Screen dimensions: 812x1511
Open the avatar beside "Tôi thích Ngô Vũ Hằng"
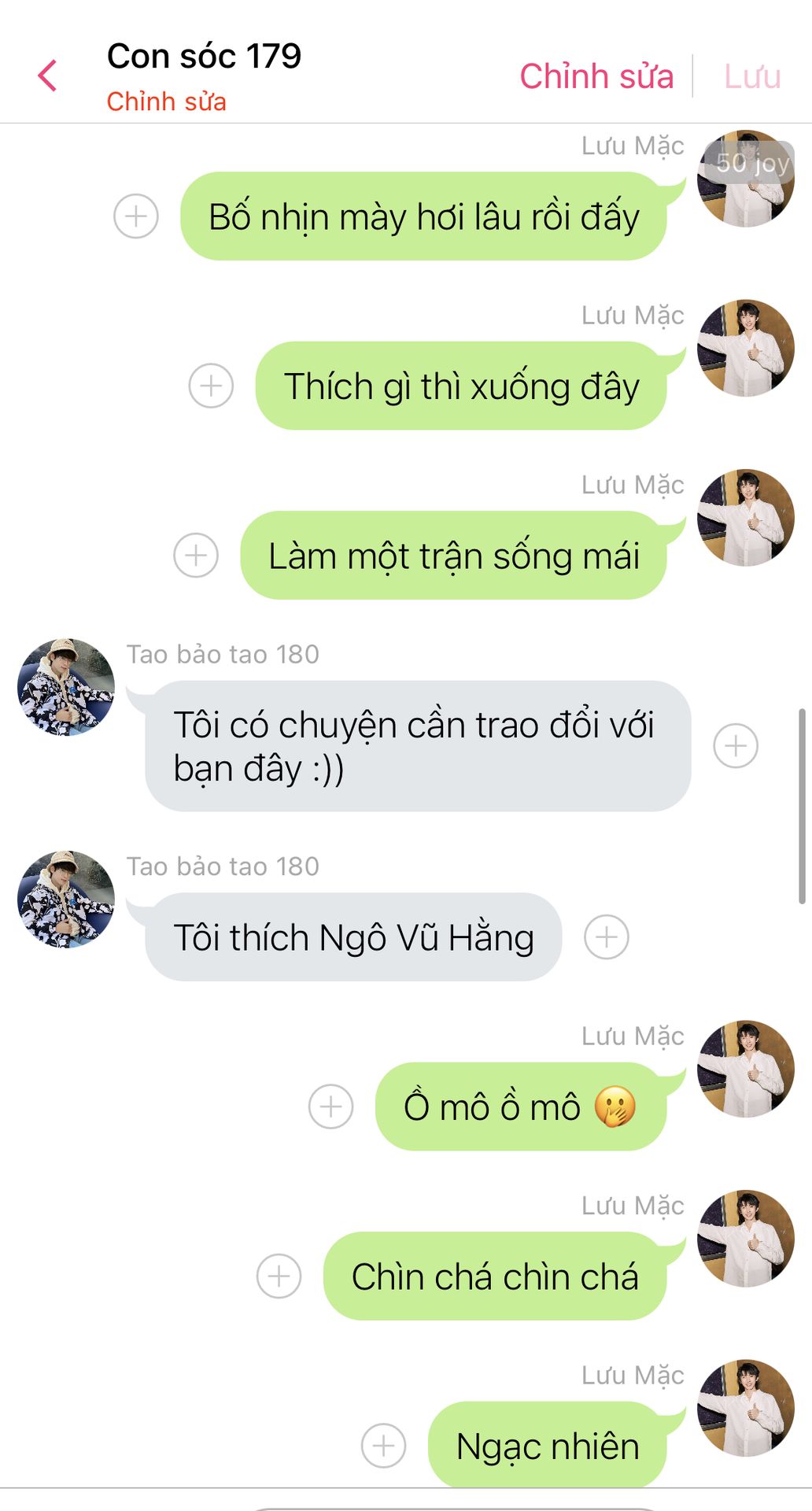[66, 899]
